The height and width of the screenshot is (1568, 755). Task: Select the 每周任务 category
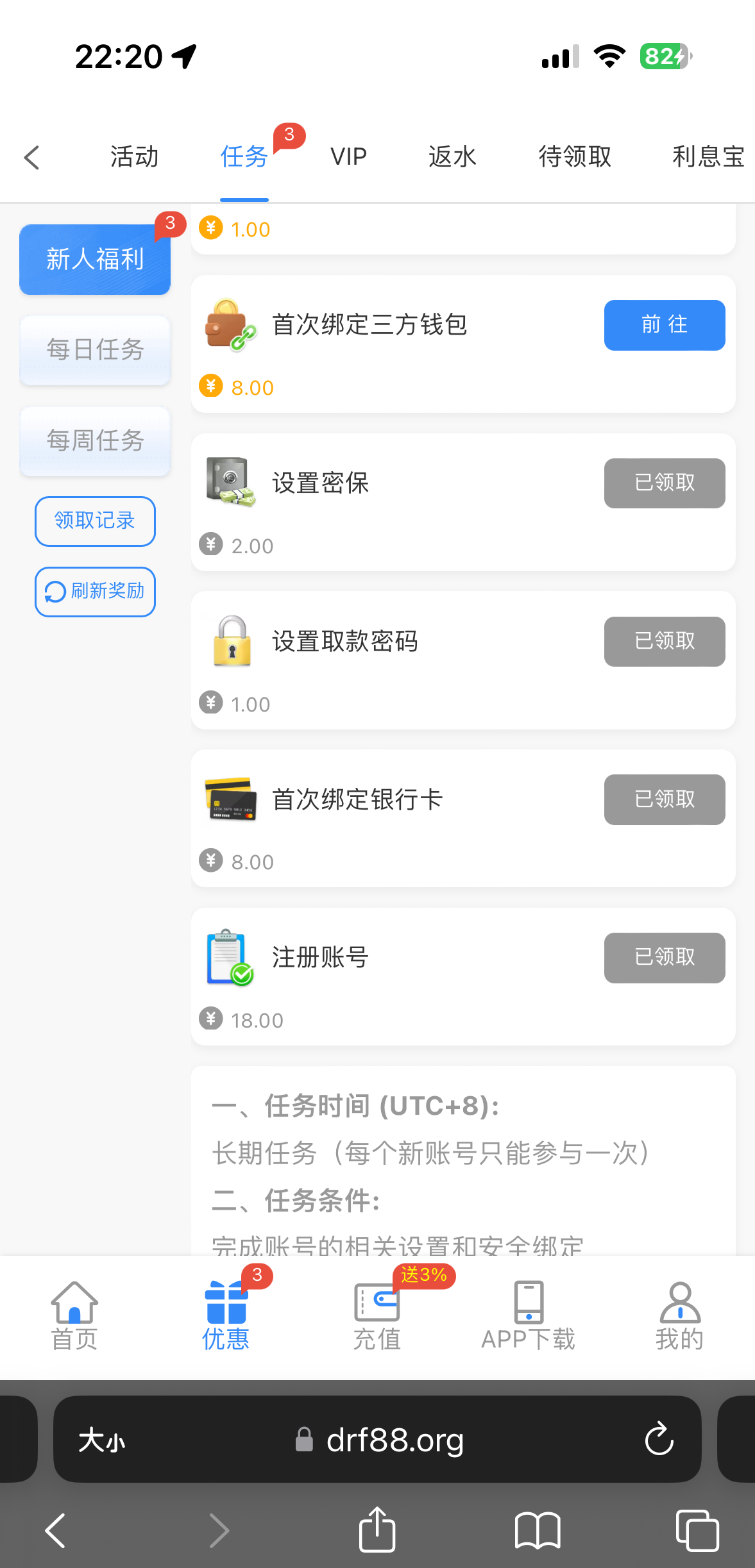coord(95,441)
